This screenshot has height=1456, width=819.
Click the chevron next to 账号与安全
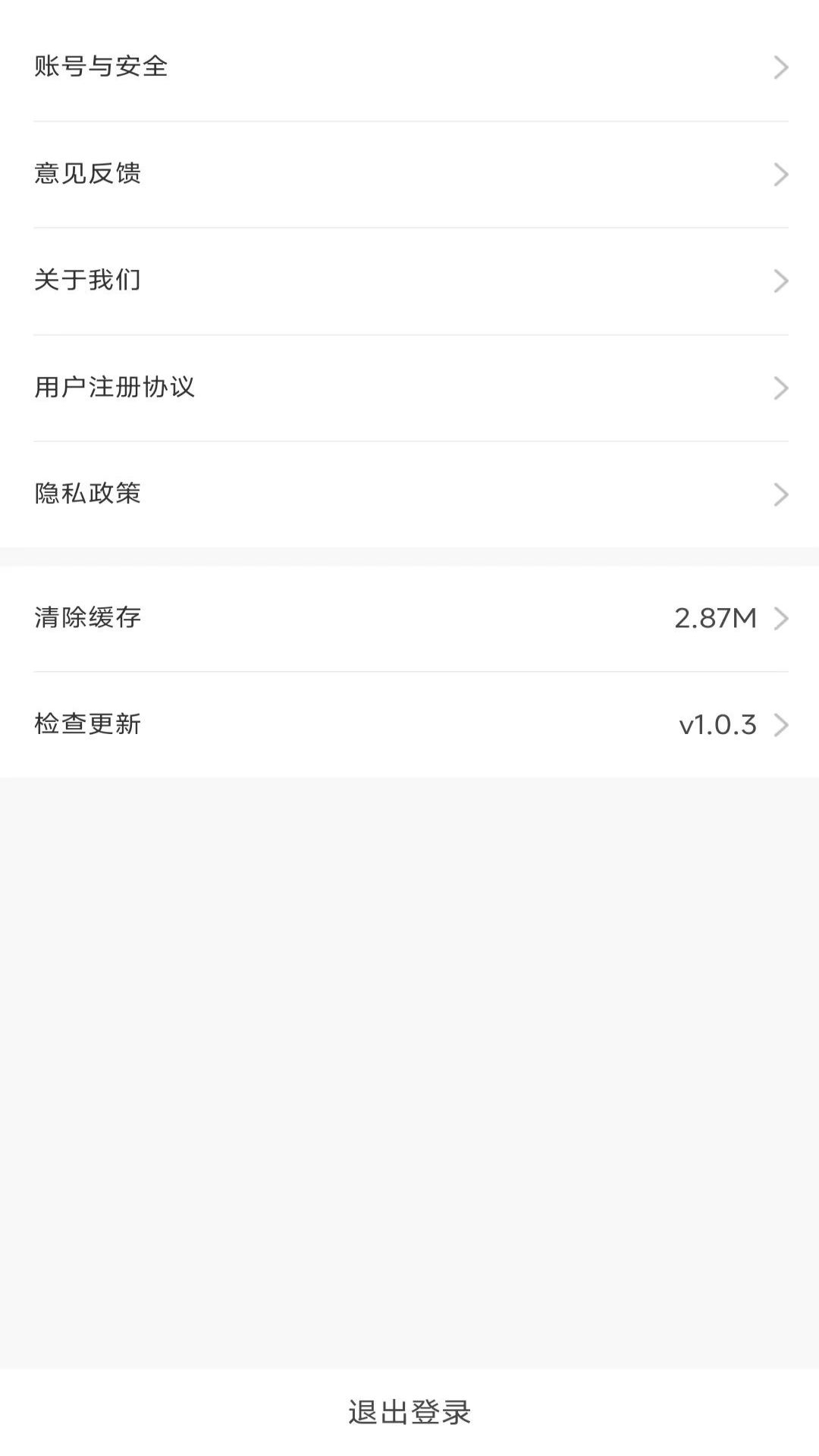tap(782, 67)
